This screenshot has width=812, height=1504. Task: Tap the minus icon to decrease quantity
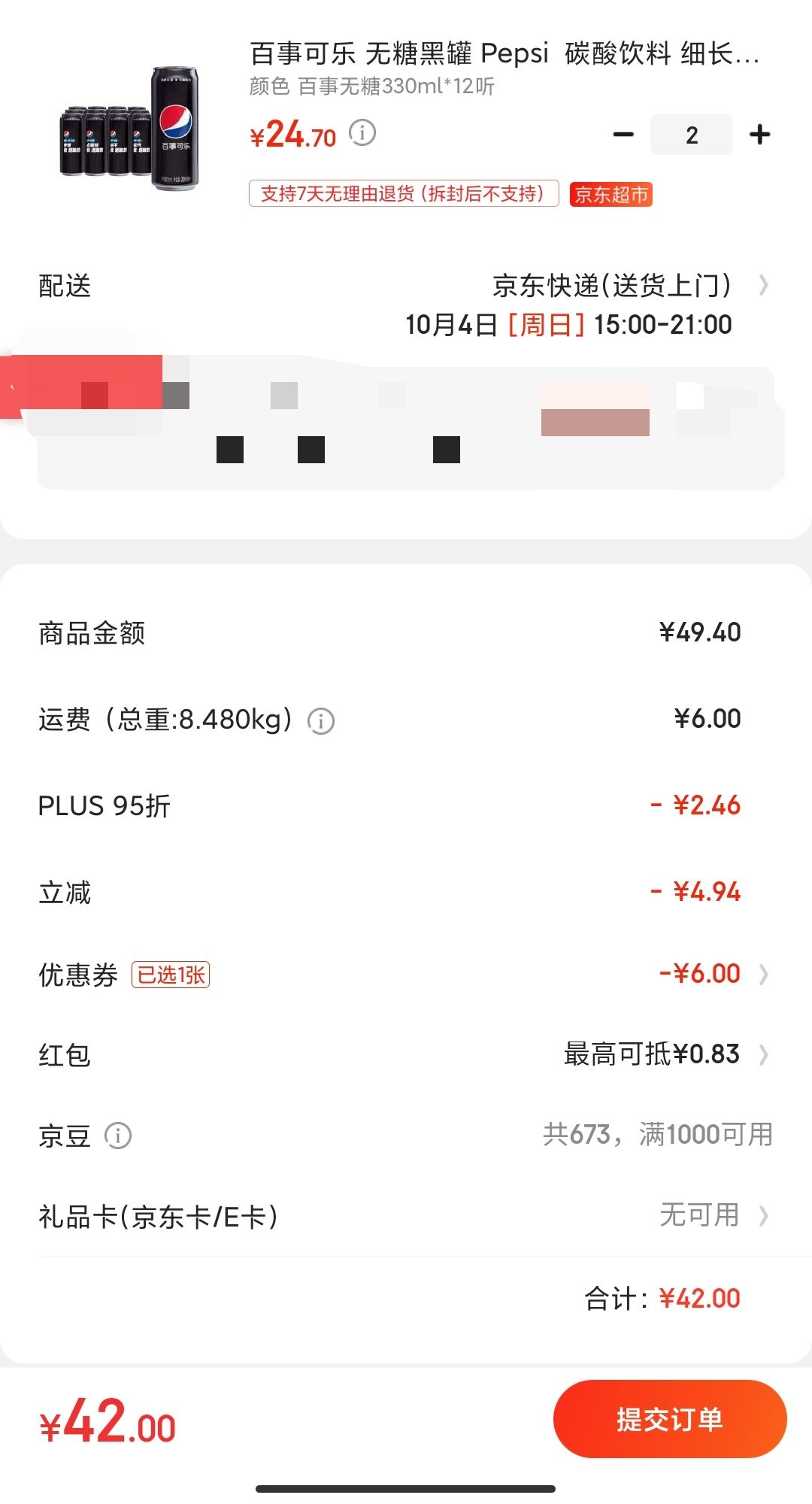coord(623,134)
